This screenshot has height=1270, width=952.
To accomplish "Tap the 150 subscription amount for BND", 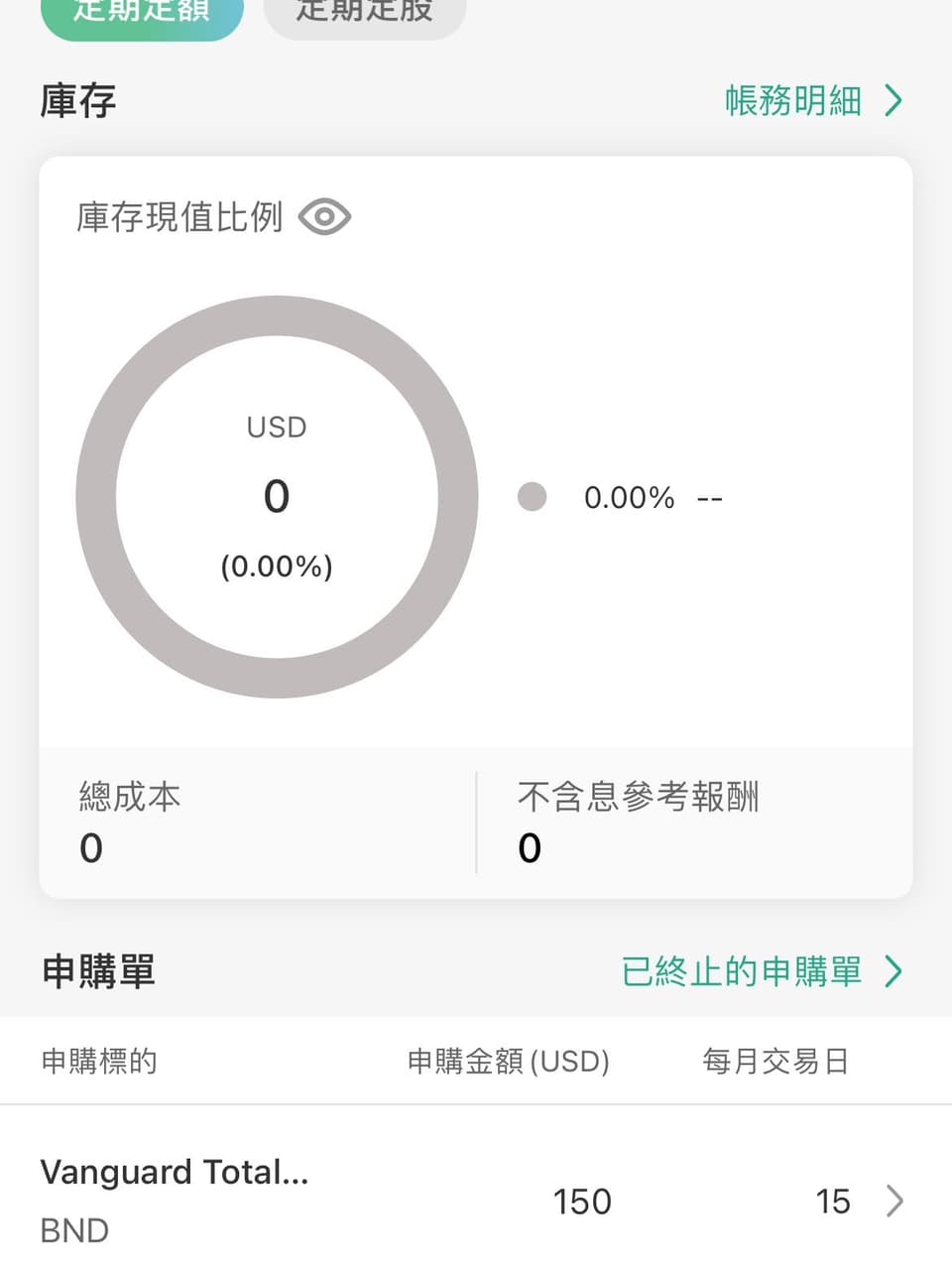I will (x=581, y=1202).
